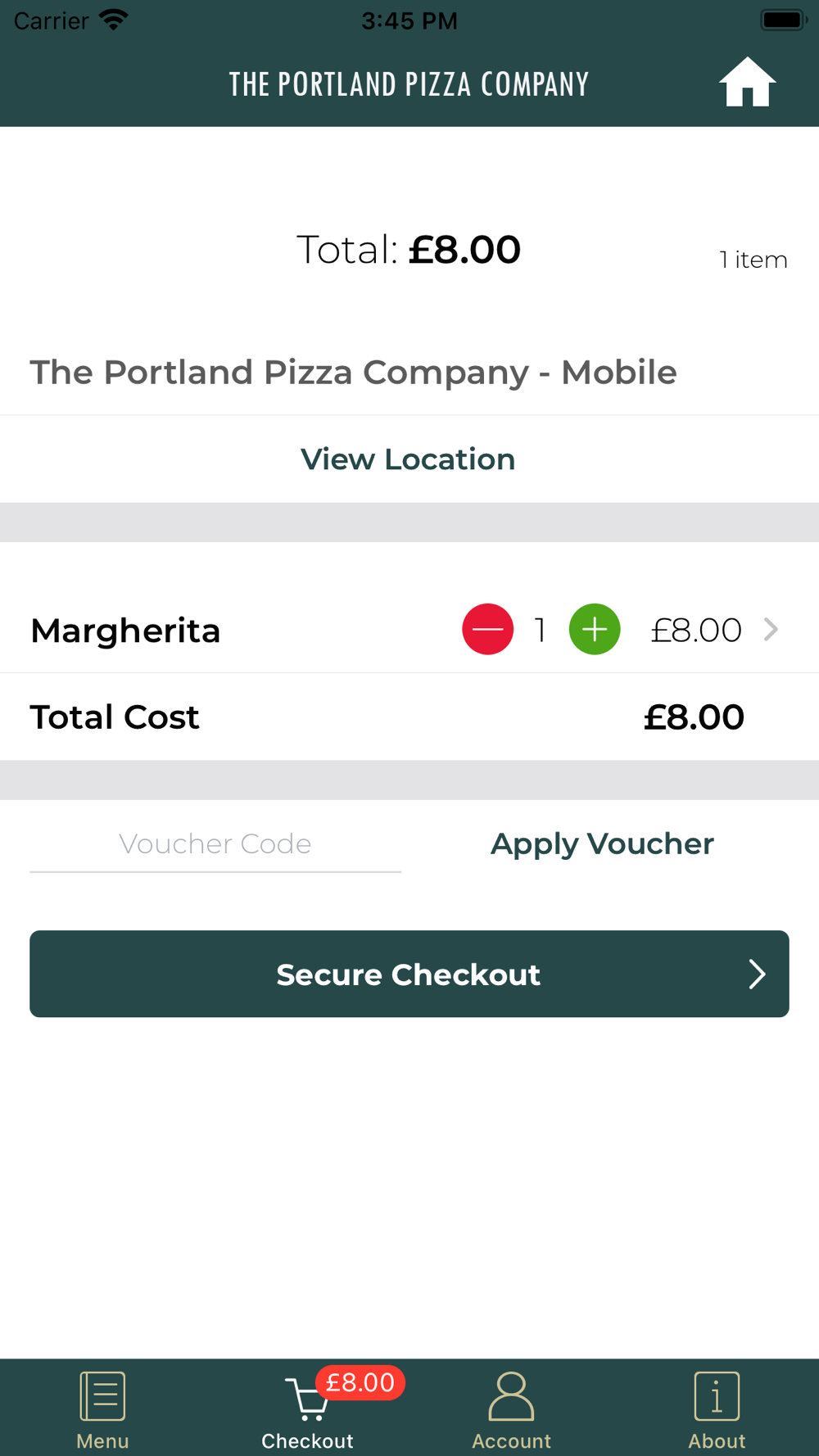Tap the home icon in header

[x=747, y=82]
